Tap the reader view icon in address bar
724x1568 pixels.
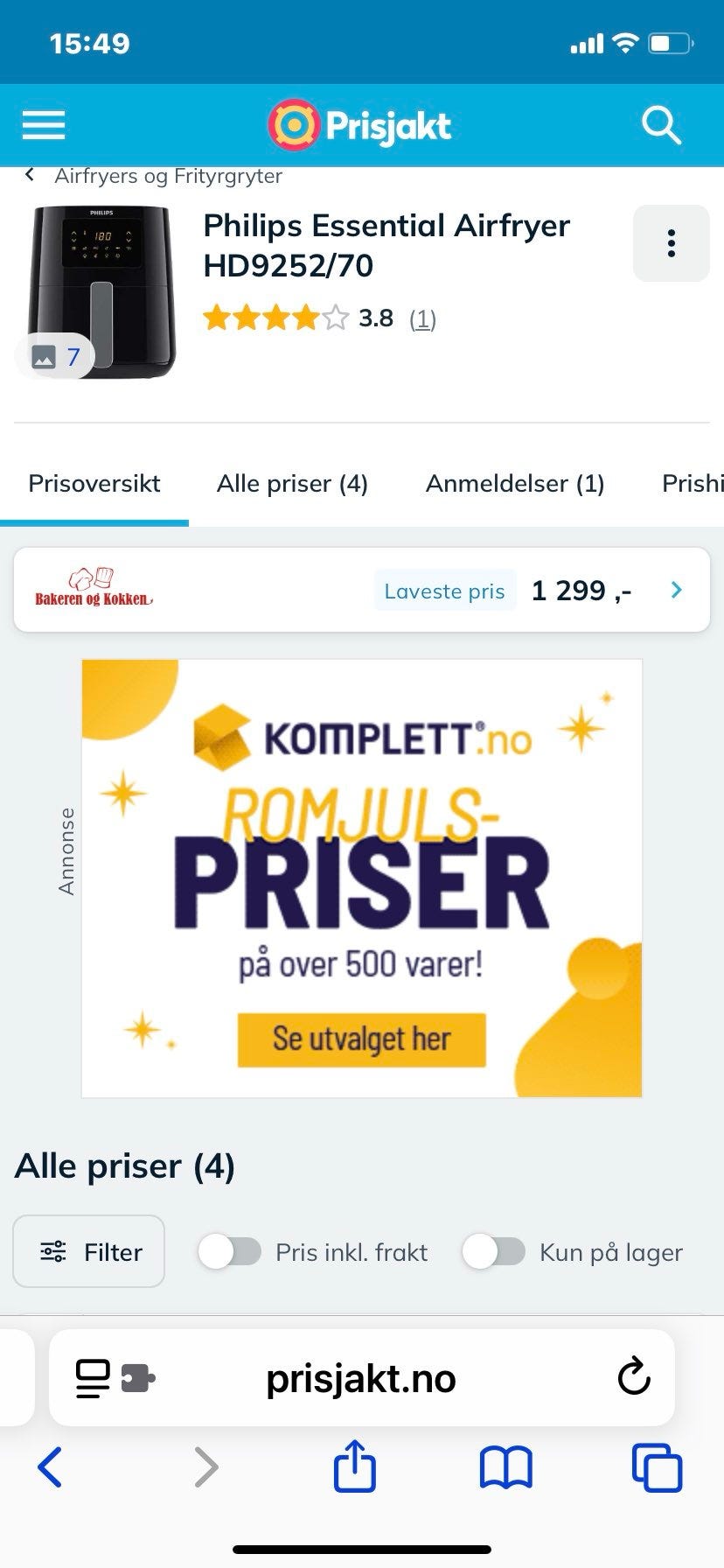tap(92, 1378)
